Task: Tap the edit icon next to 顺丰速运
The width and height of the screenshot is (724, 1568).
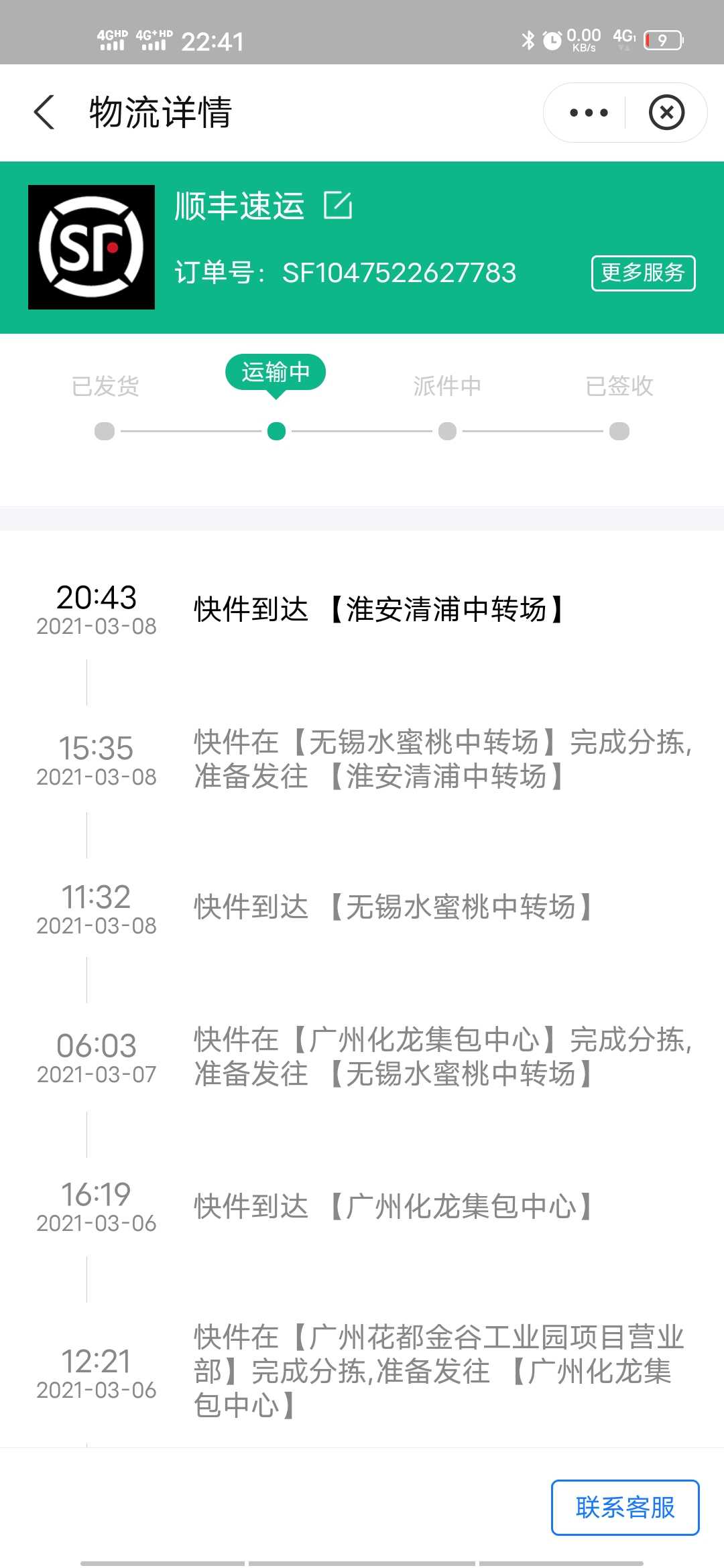Action: (x=338, y=205)
